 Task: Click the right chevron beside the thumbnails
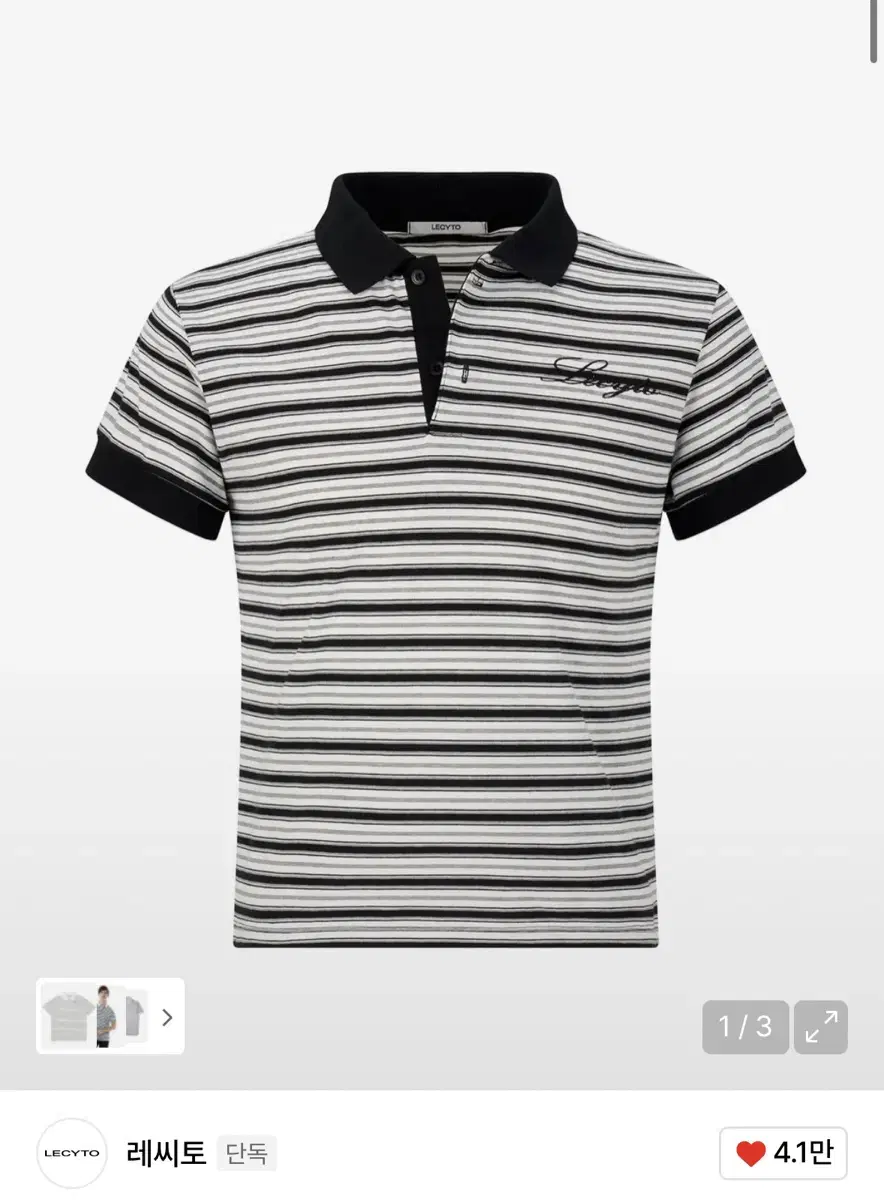click(x=166, y=1016)
